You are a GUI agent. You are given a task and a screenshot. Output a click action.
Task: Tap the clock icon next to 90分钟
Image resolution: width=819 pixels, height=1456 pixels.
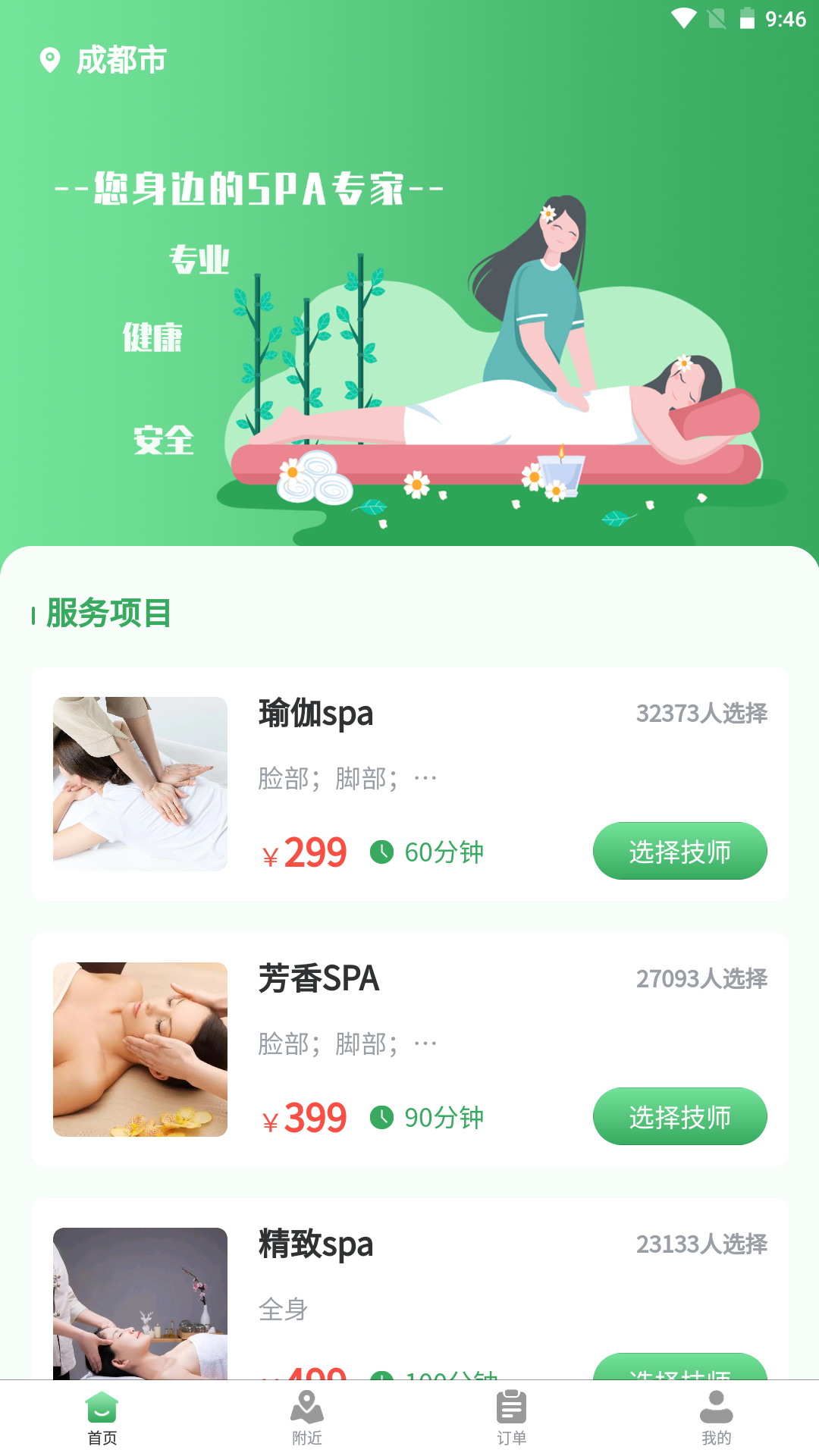pyautogui.click(x=382, y=1116)
